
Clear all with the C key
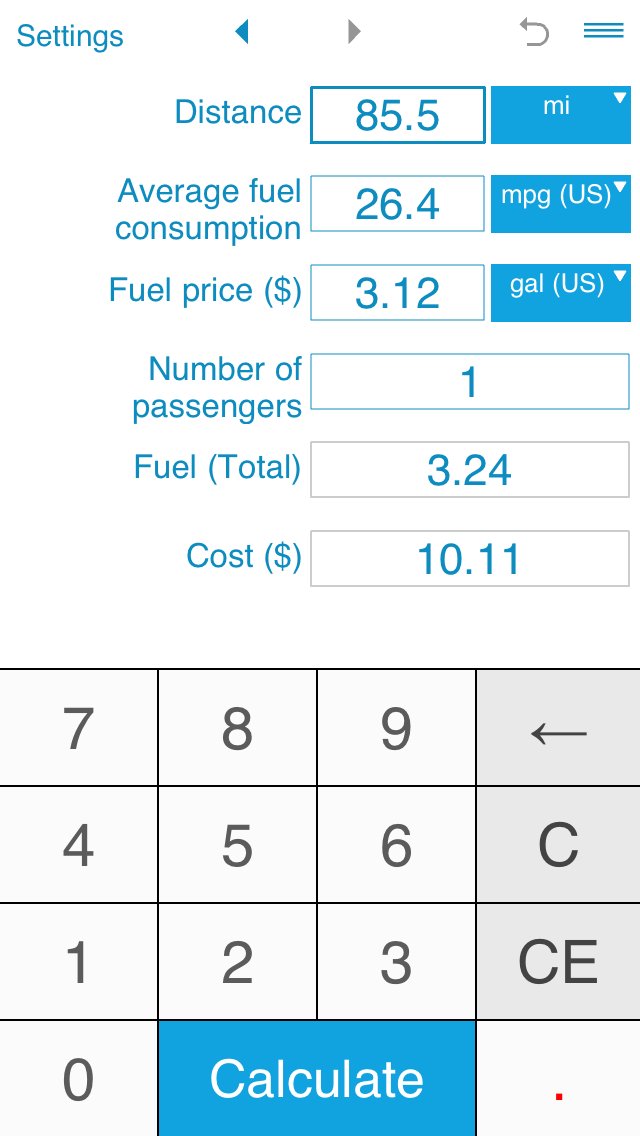click(x=558, y=846)
